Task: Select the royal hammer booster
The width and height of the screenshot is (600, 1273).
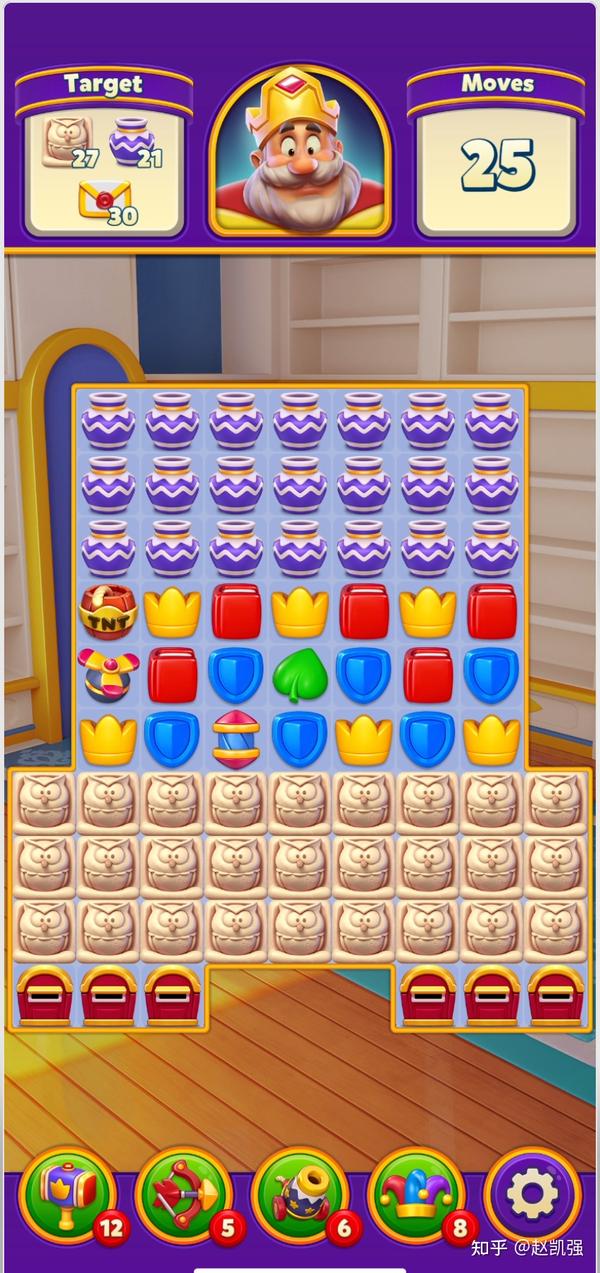Action: coord(68,1193)
